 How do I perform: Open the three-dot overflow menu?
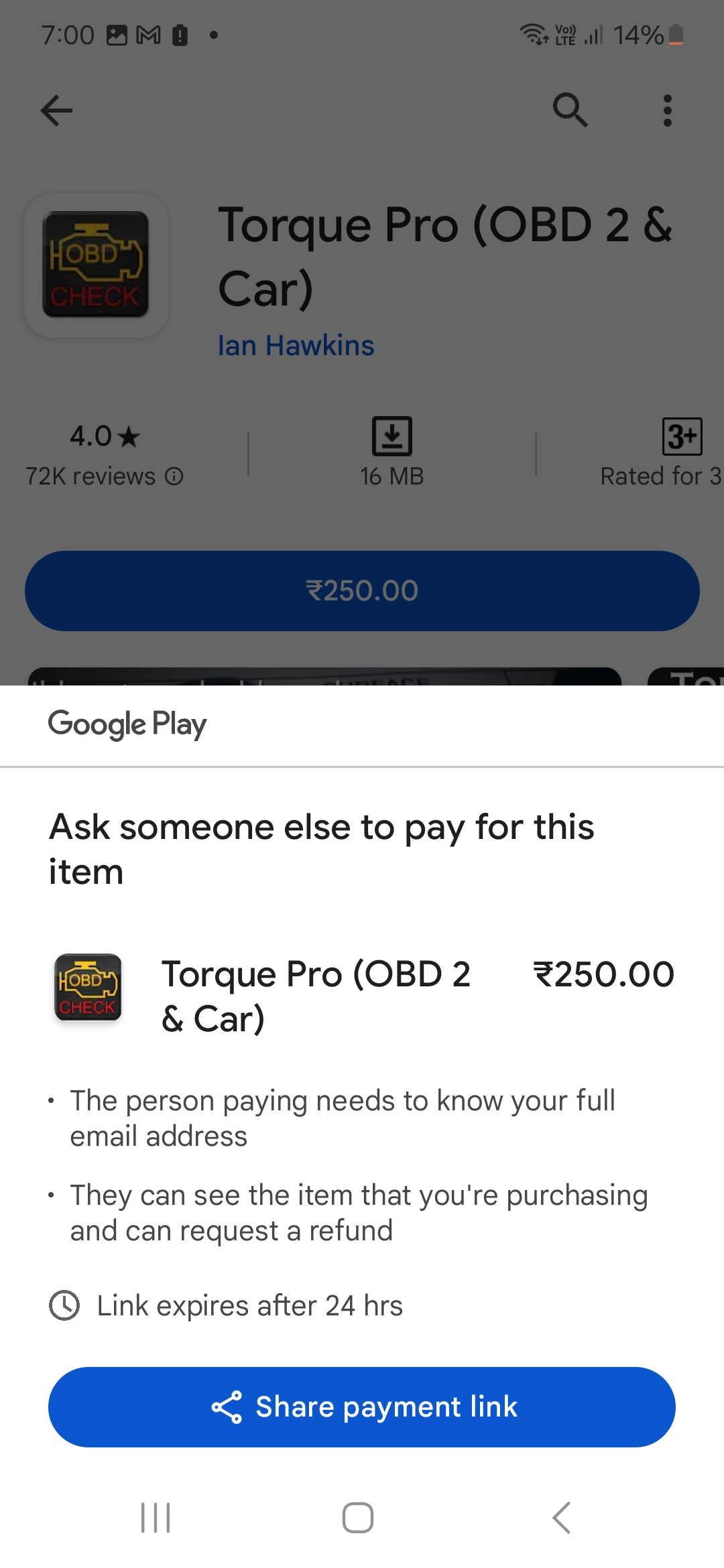click(x=667, y=111)
